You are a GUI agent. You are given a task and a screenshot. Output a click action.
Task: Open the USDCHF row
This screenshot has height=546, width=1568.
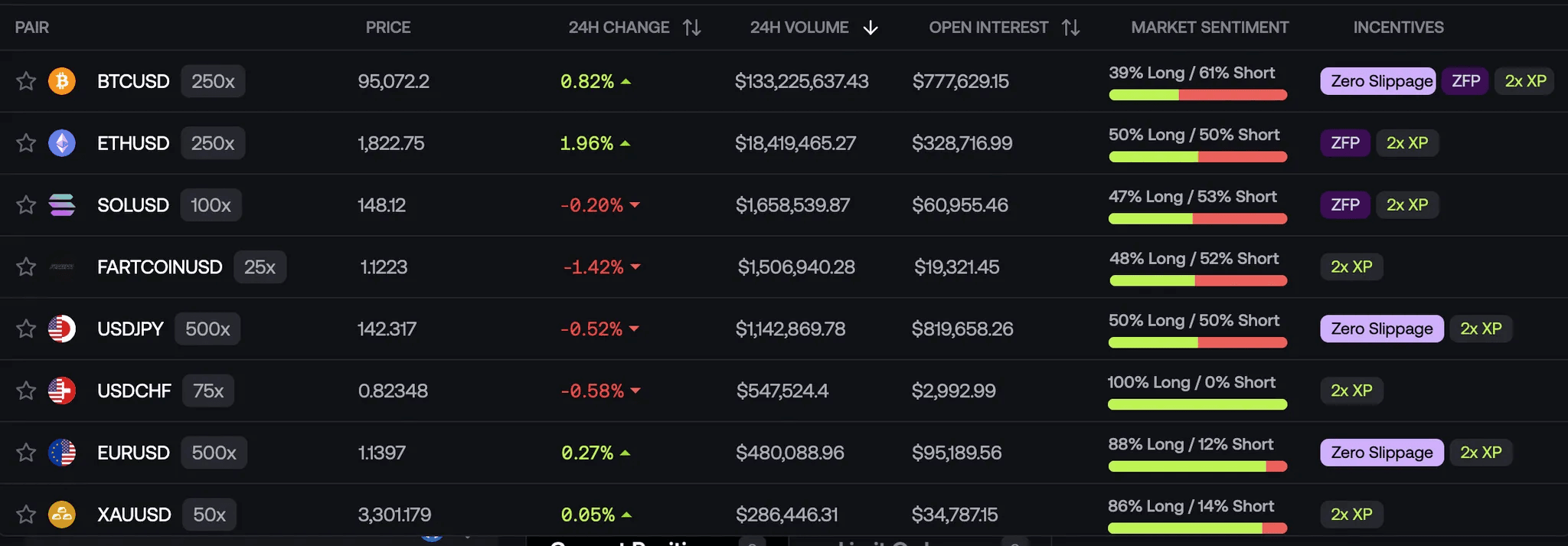click(x=134, y=391)
